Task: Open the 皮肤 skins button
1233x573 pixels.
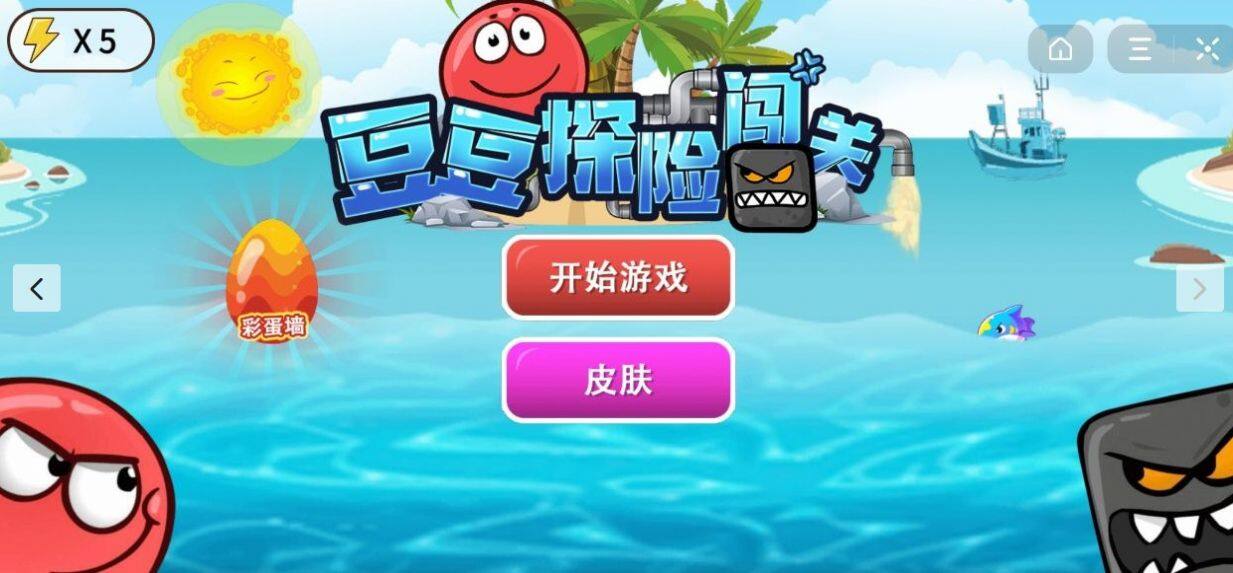Action: tap(618, 381)
